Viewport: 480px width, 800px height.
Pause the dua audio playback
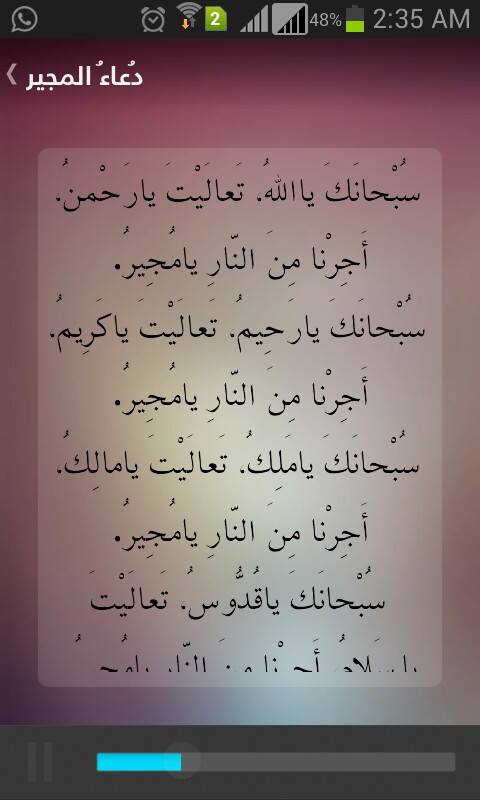40,762
